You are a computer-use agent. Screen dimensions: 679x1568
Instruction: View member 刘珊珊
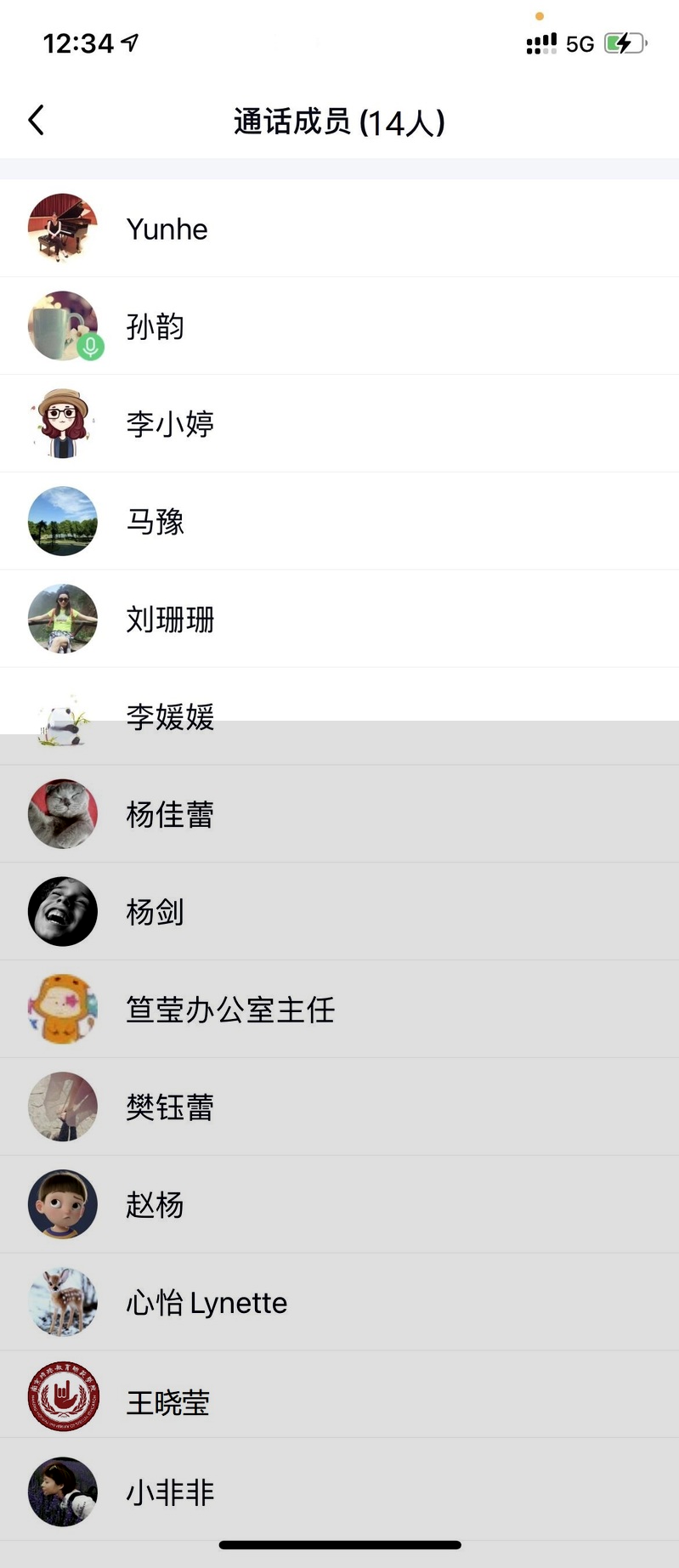coord(170,619)
